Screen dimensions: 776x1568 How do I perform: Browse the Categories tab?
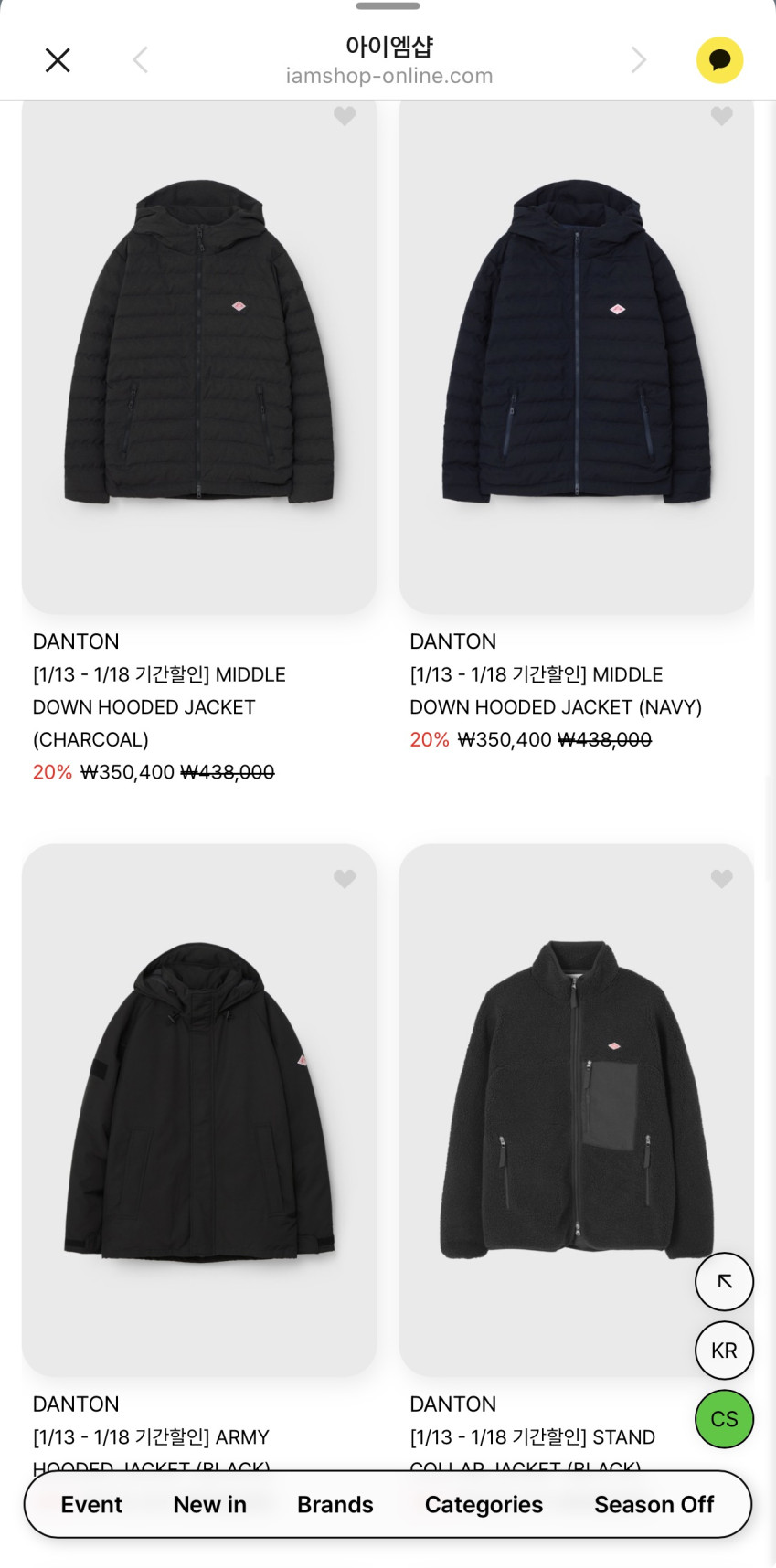[484, 1504]
